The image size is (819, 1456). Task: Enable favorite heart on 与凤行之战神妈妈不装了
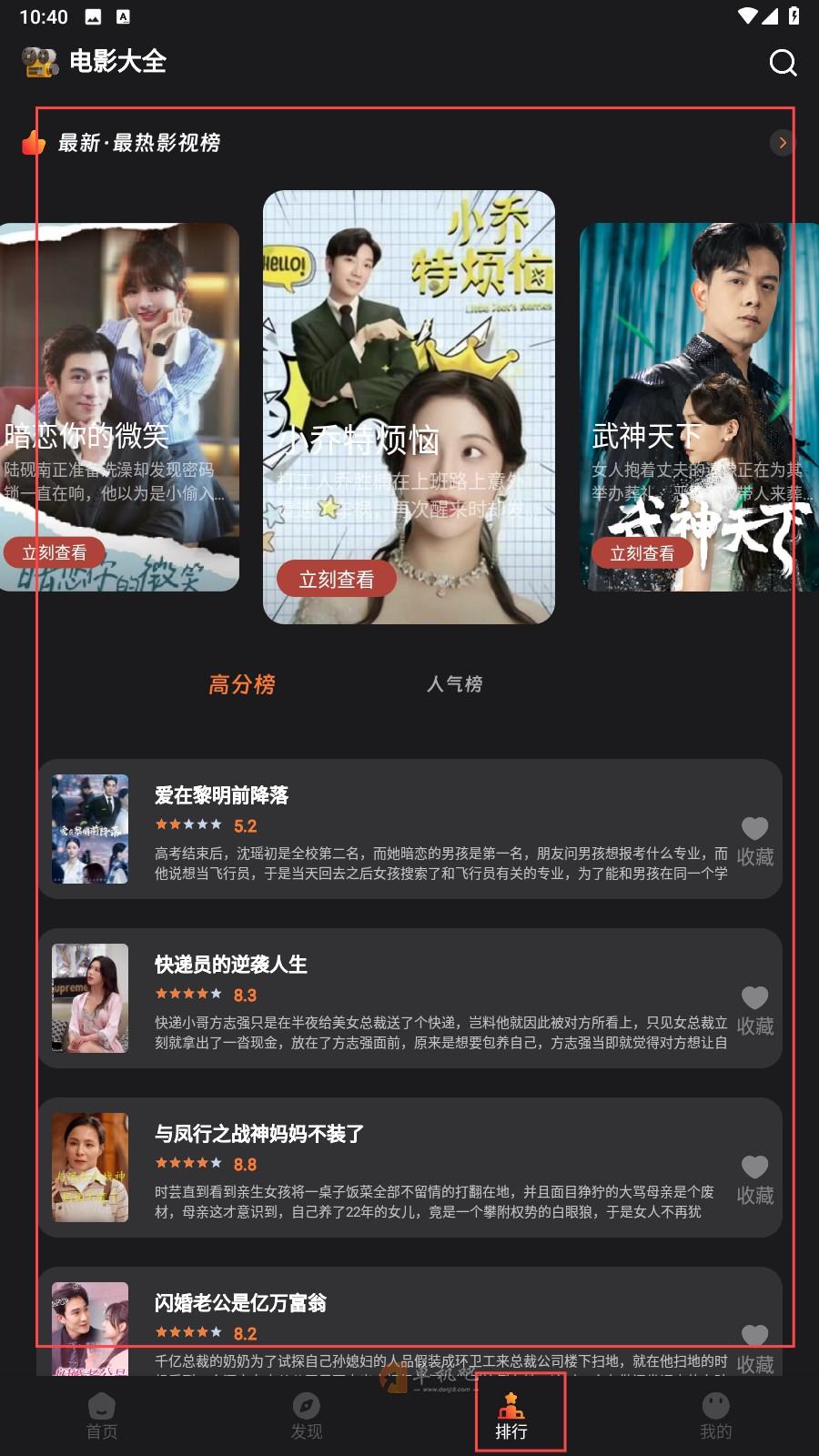(x=754, y=1166)
